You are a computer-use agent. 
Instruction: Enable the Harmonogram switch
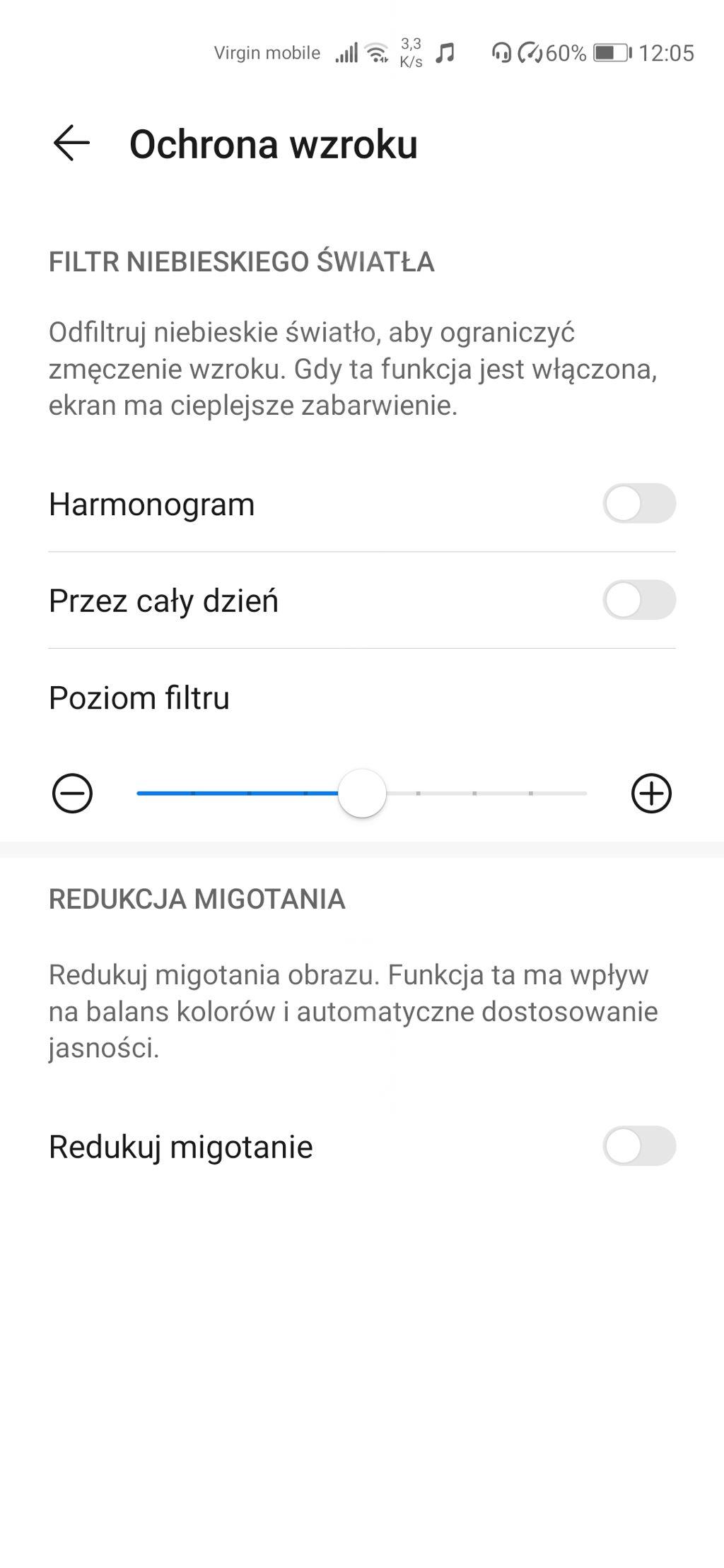click(x=638, y=504)
